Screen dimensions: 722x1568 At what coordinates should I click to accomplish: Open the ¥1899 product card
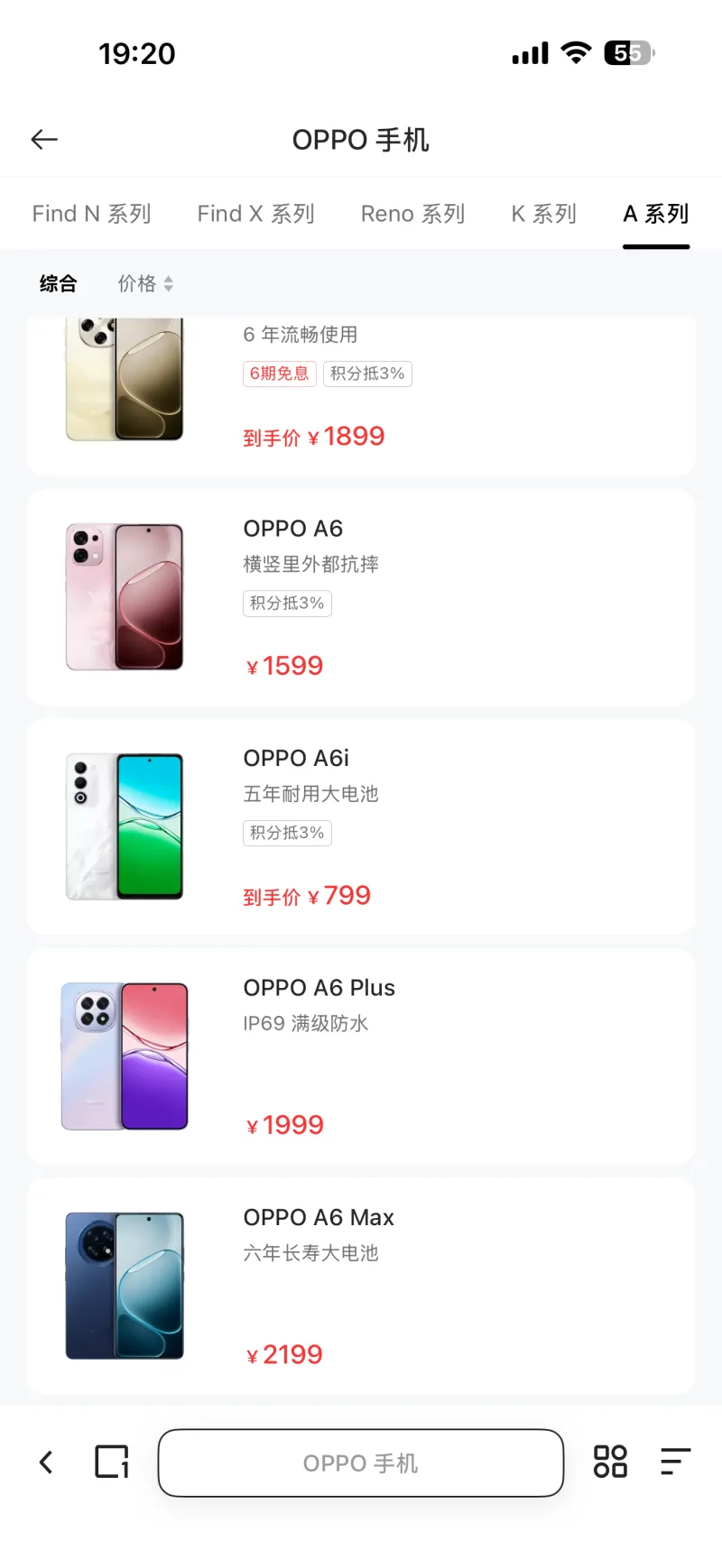click(361, 397)
